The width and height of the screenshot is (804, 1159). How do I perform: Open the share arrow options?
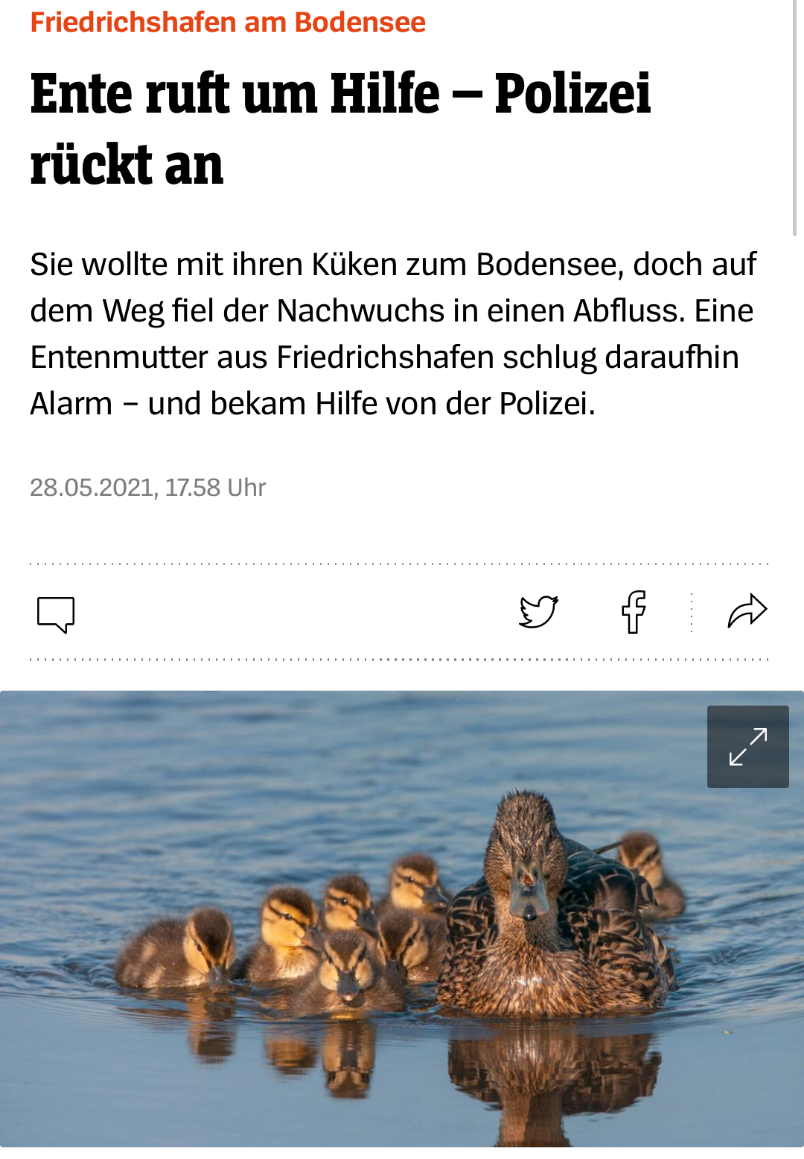pyautogui.click(x=747, y=611)
